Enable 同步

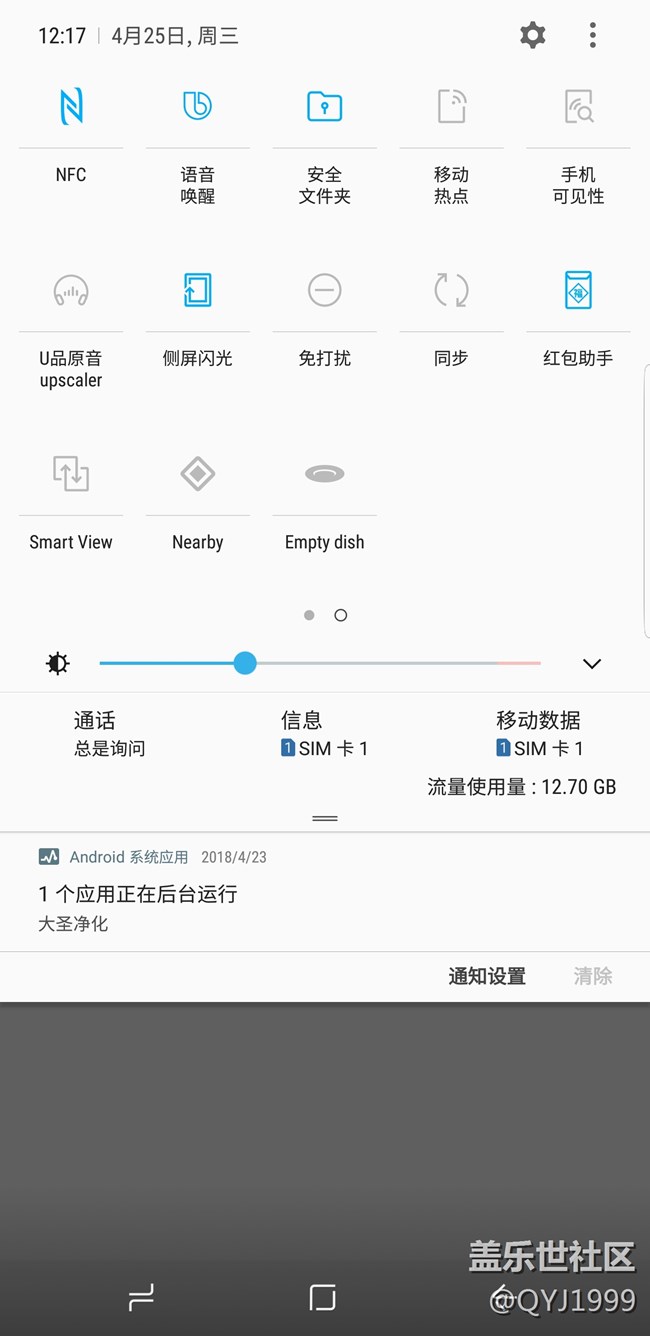451,291
